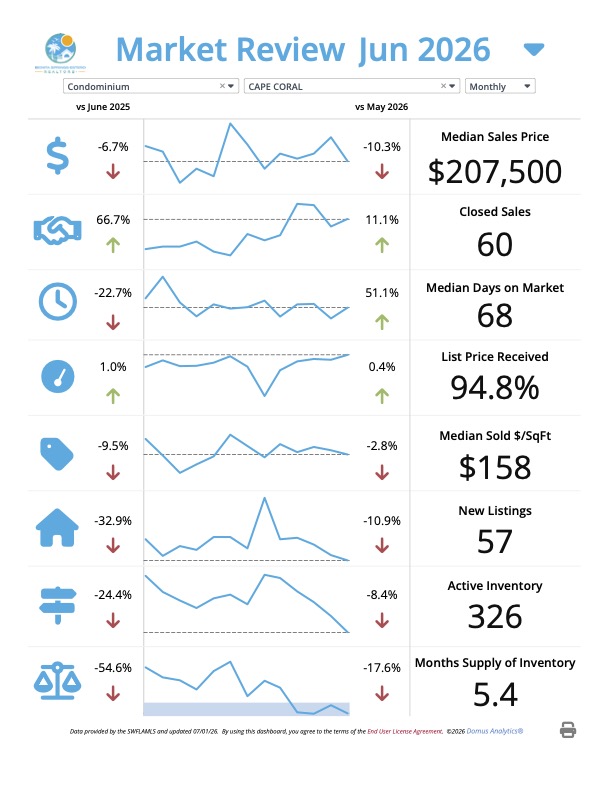Image resolution: width=612 pixels, height=792 pixels.
Task: Open the End User License Agreement link
Action: 405,731
